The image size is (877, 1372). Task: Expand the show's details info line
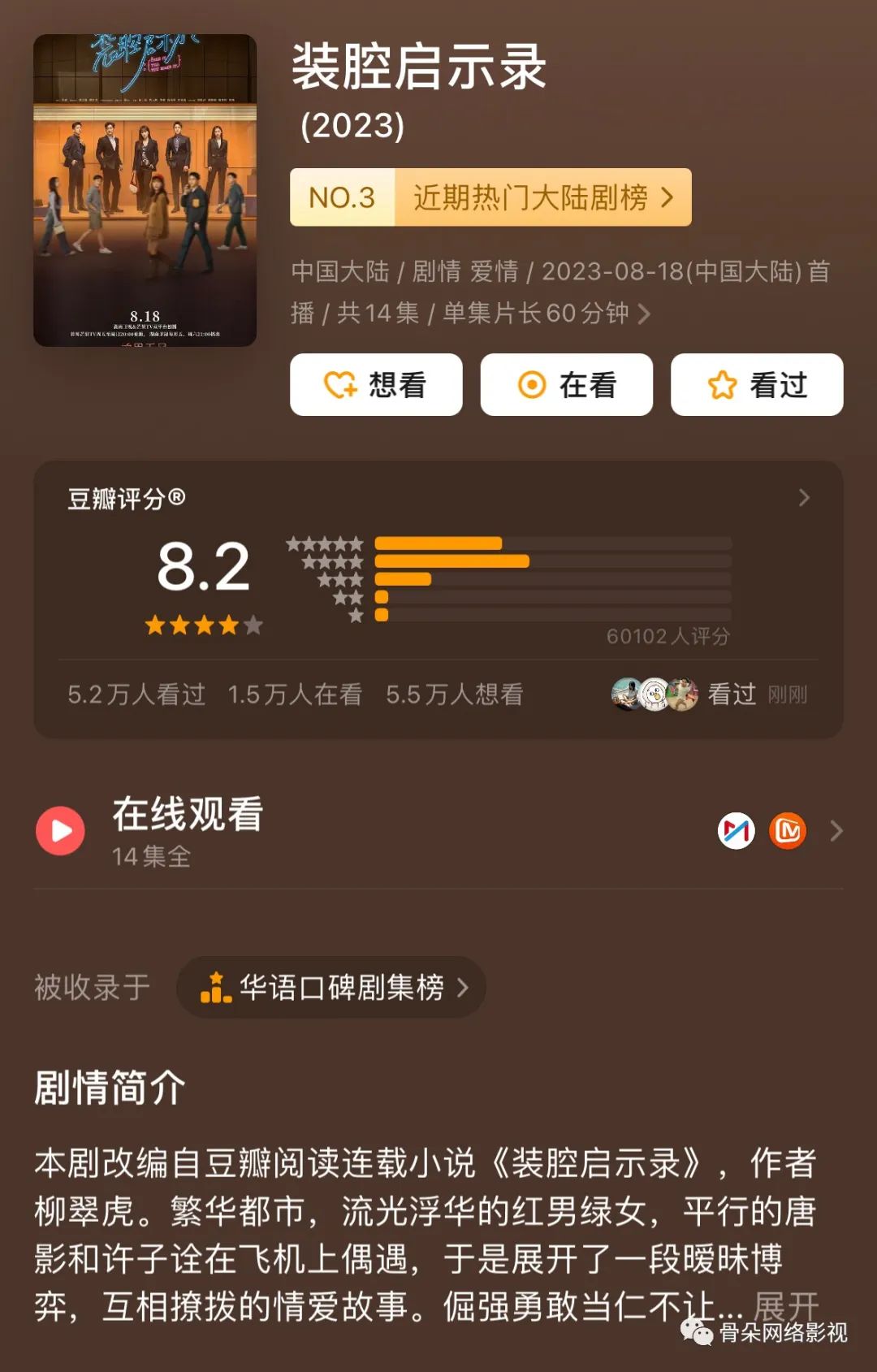pos(643,314)
